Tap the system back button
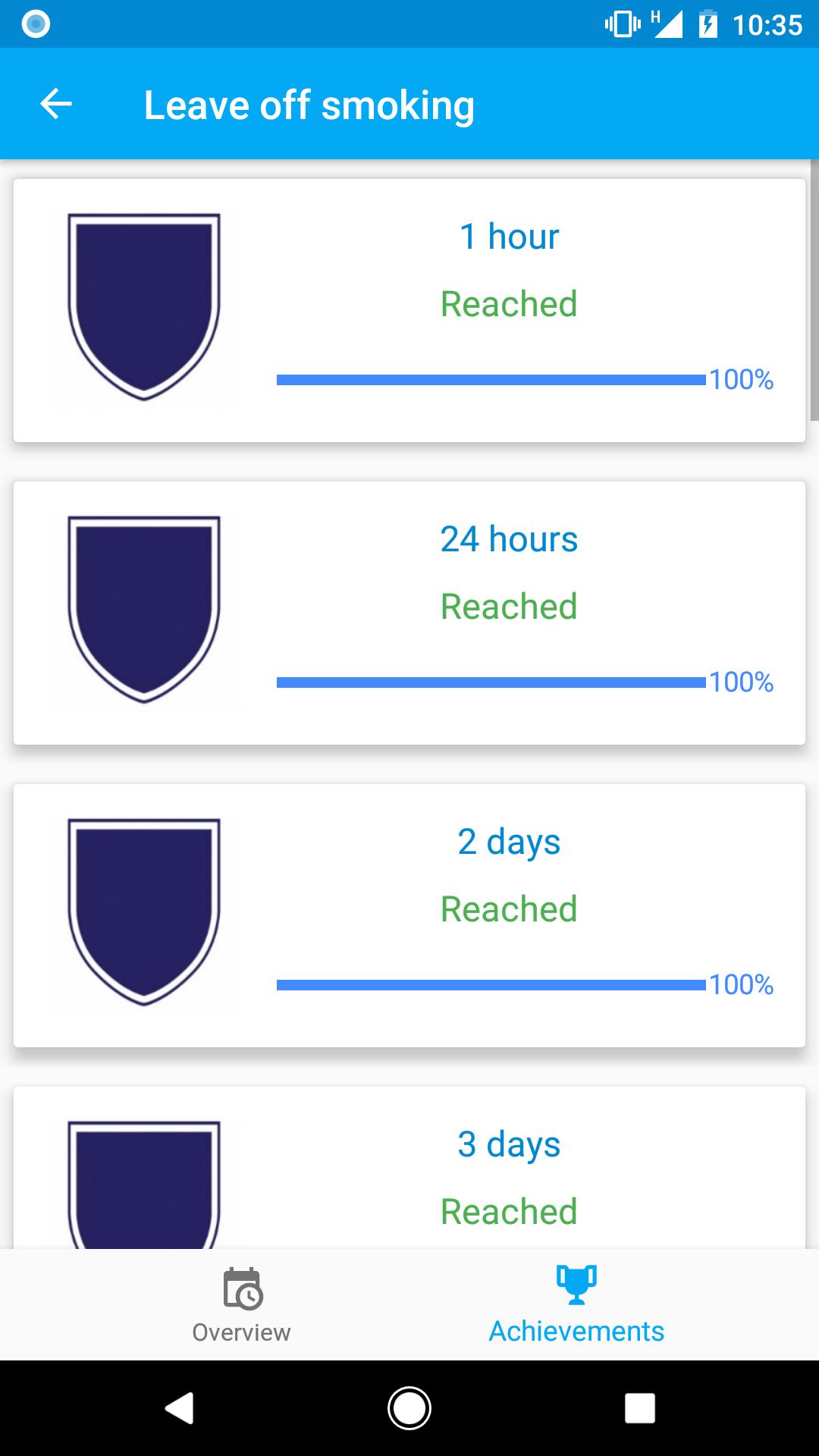Viewport: 819px width, 1456px height. (180, 1408)
